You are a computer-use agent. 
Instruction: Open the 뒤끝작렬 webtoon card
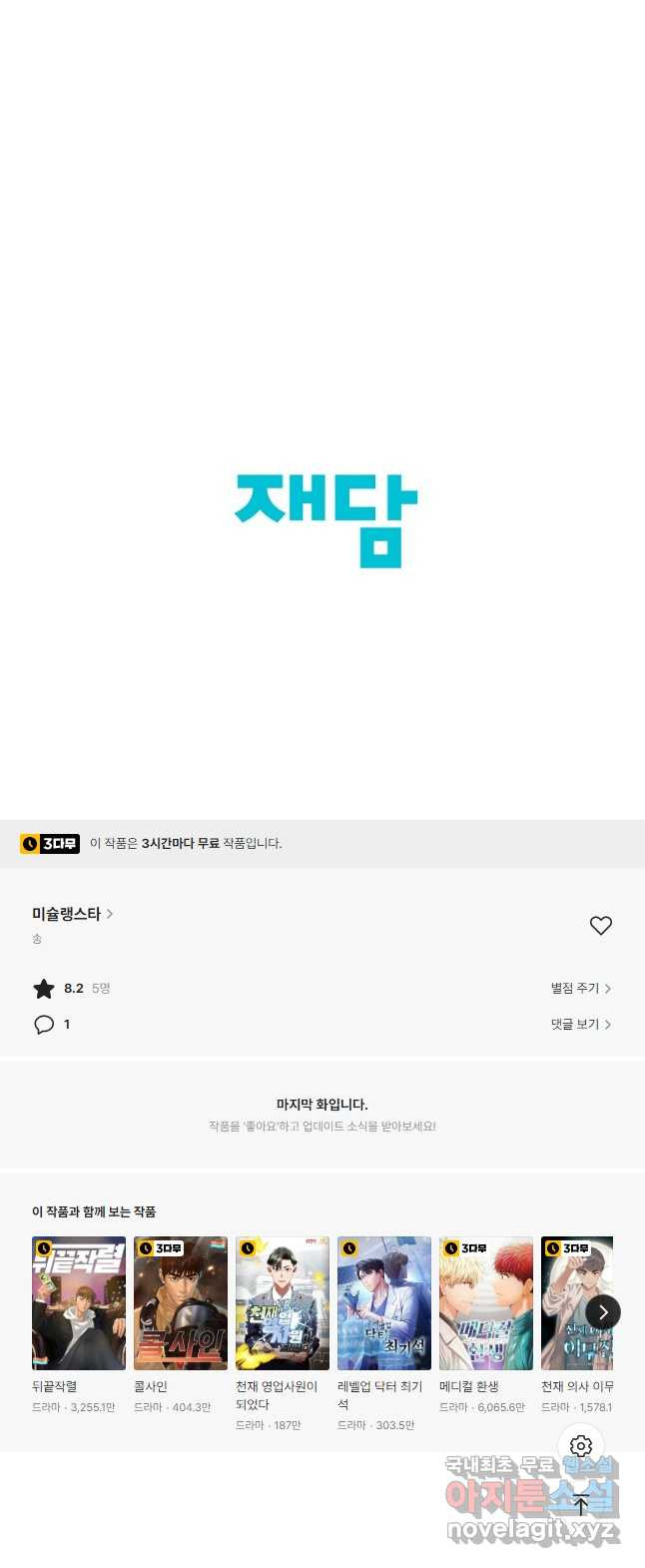[79, 1303]
